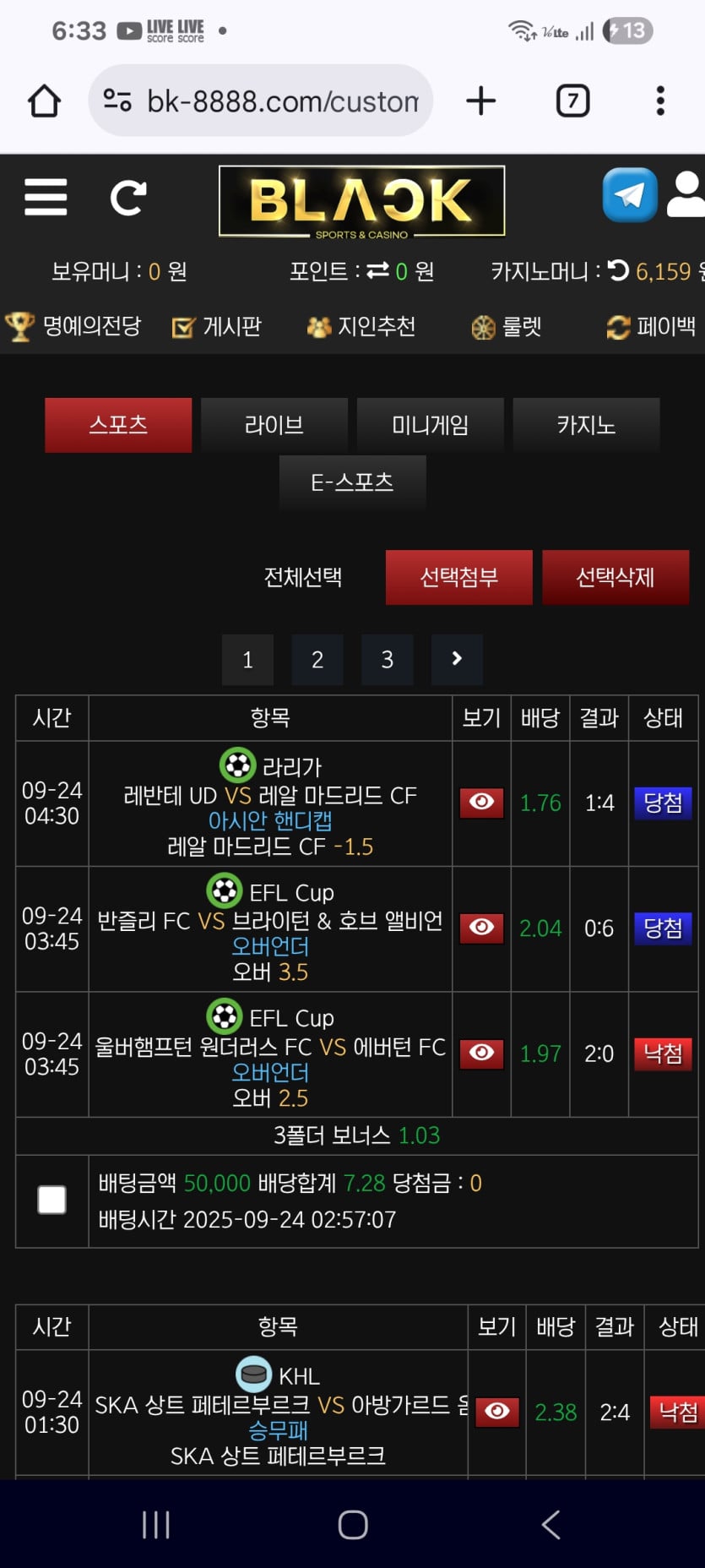Tap the refresh icon beside the menu
This screenshot has width=705, height=1568.
128,198
